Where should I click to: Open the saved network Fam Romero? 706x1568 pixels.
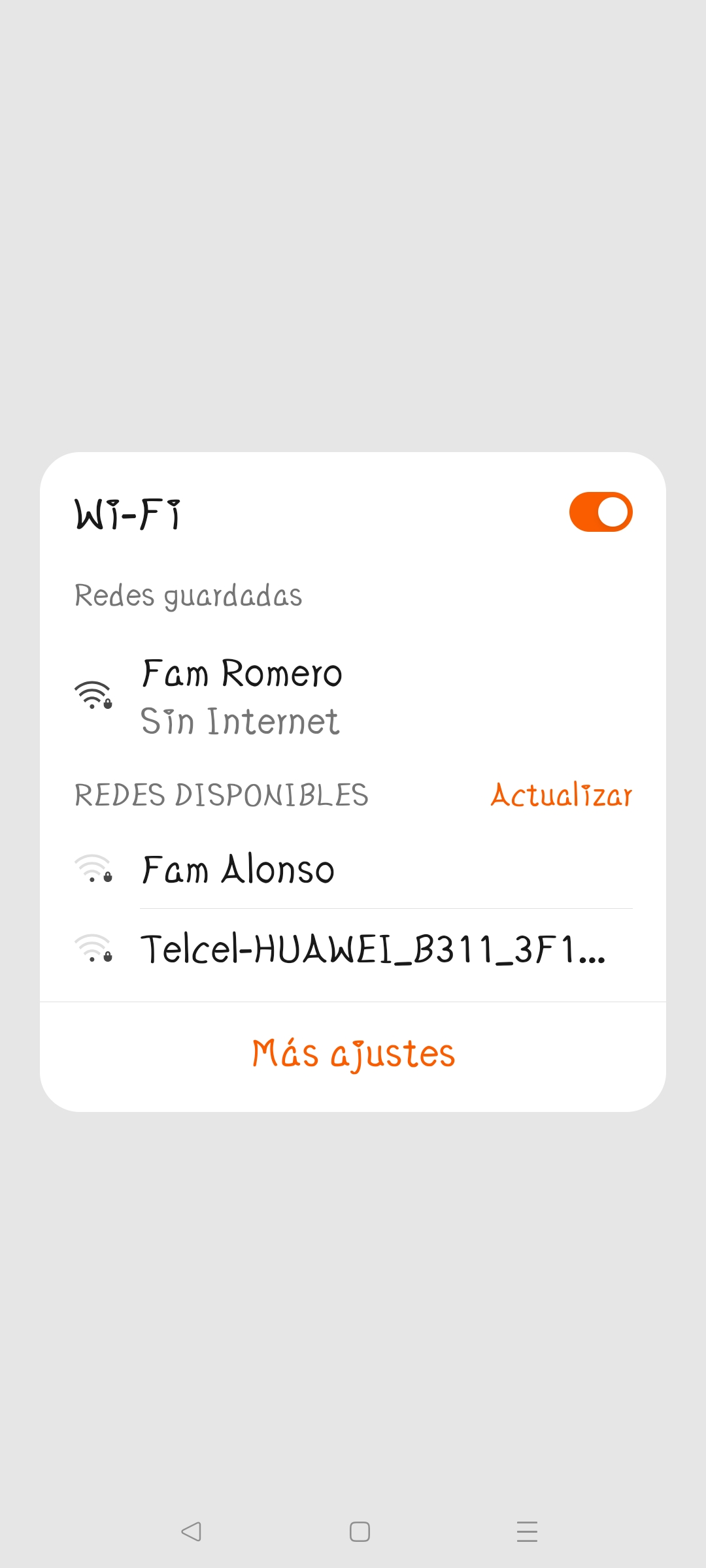point(353,697)
